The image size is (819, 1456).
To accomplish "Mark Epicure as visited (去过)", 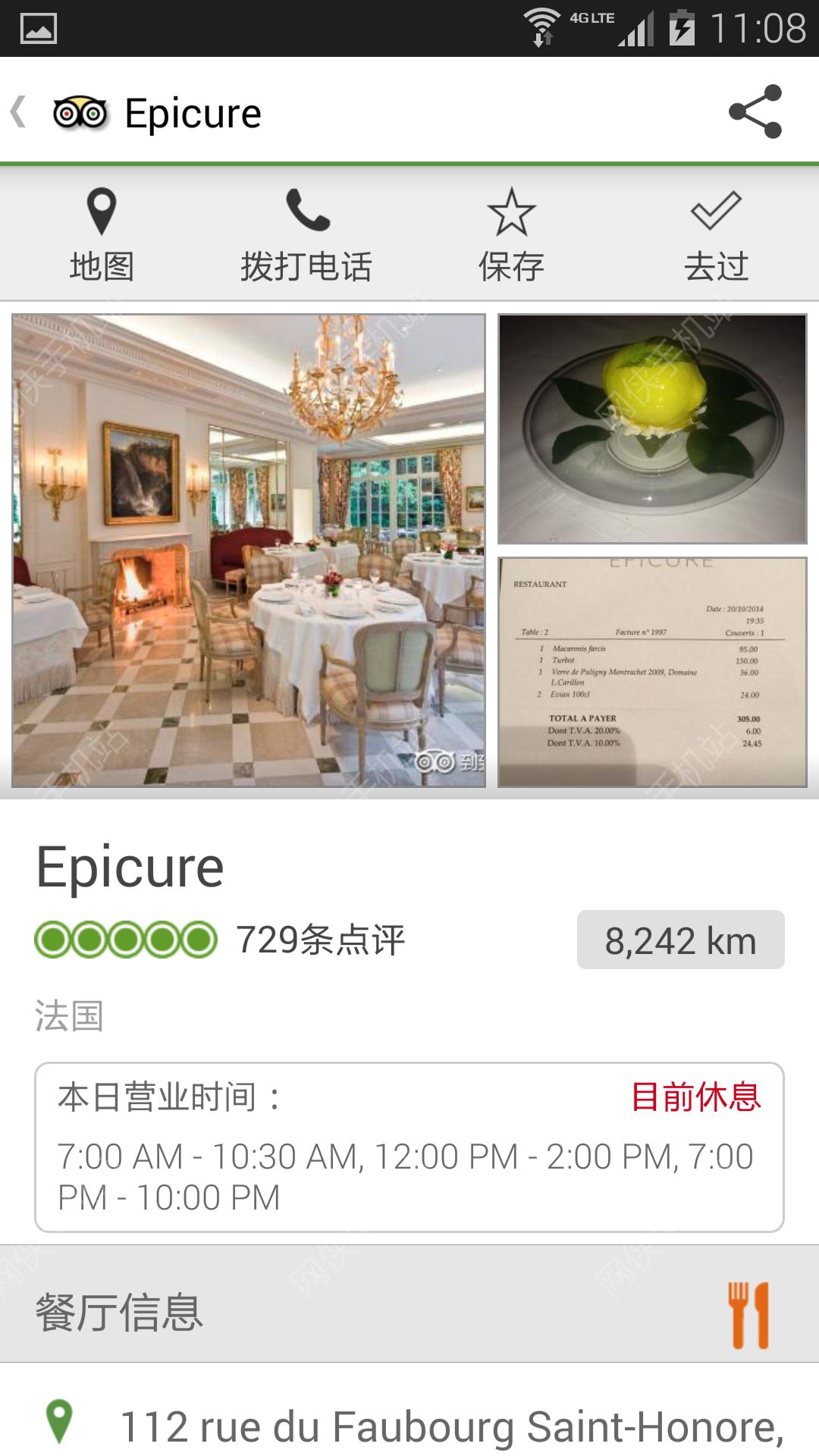I will click(716, 235).
